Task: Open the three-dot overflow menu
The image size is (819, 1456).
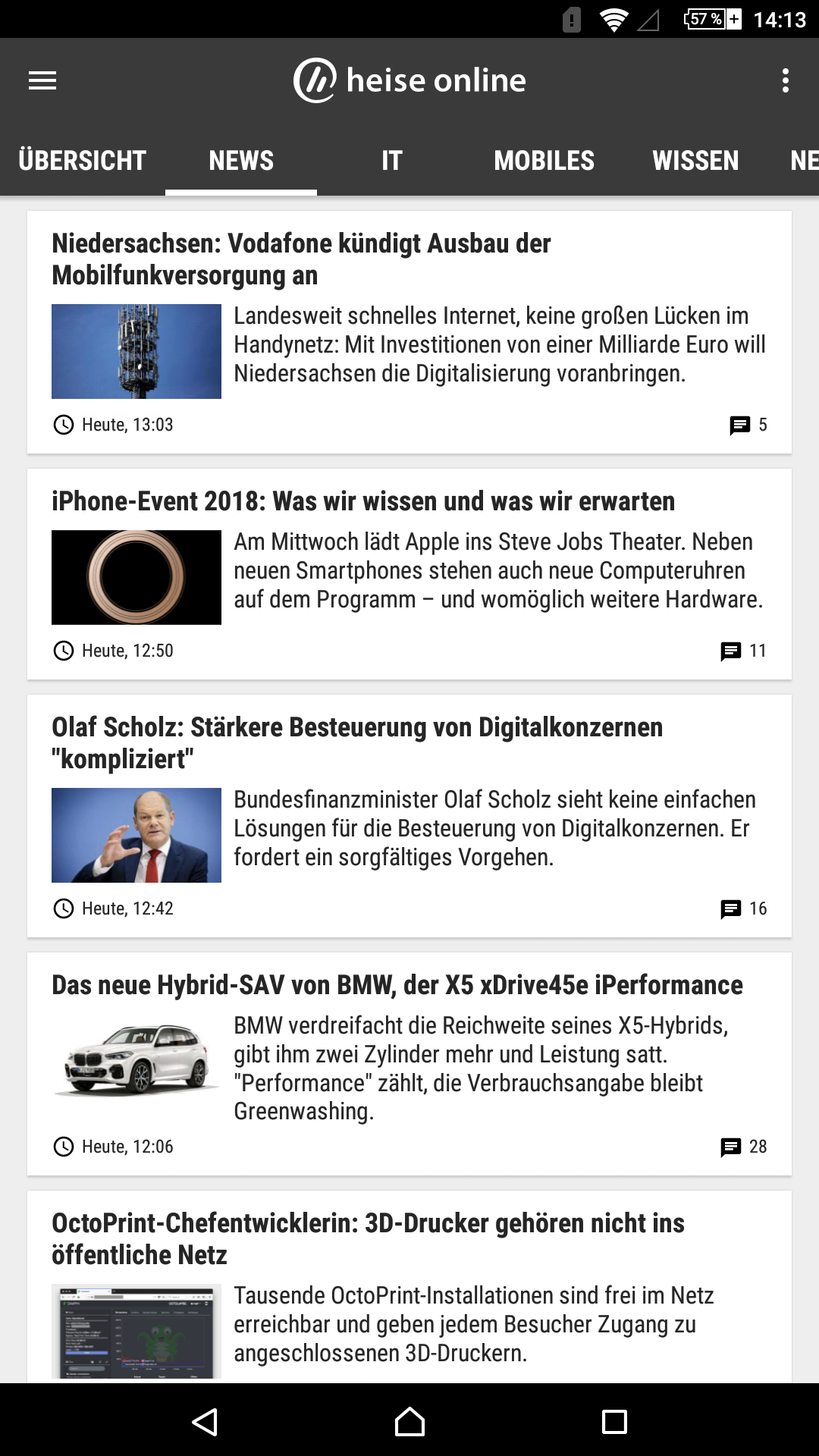Action: [x=786, y=80]
